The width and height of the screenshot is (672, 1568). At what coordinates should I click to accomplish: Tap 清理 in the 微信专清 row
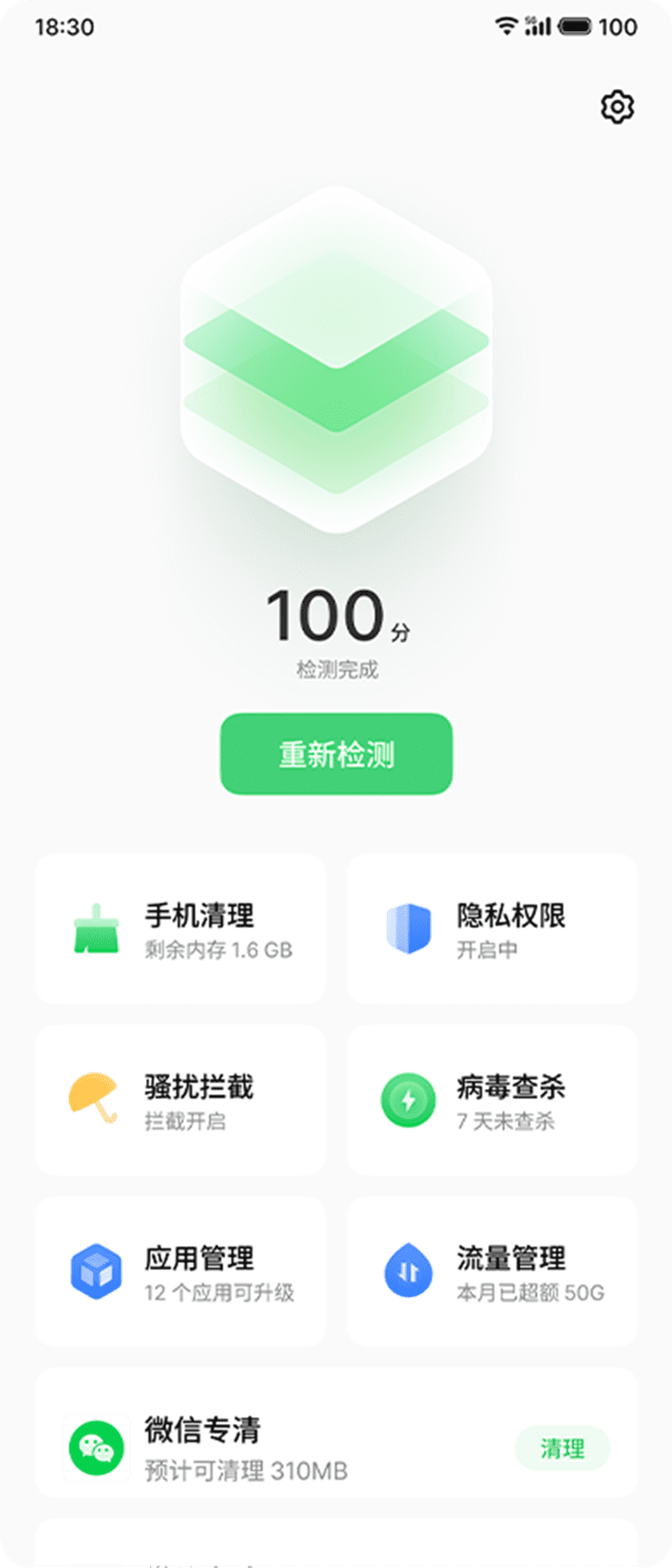(x=562, y=1448)
